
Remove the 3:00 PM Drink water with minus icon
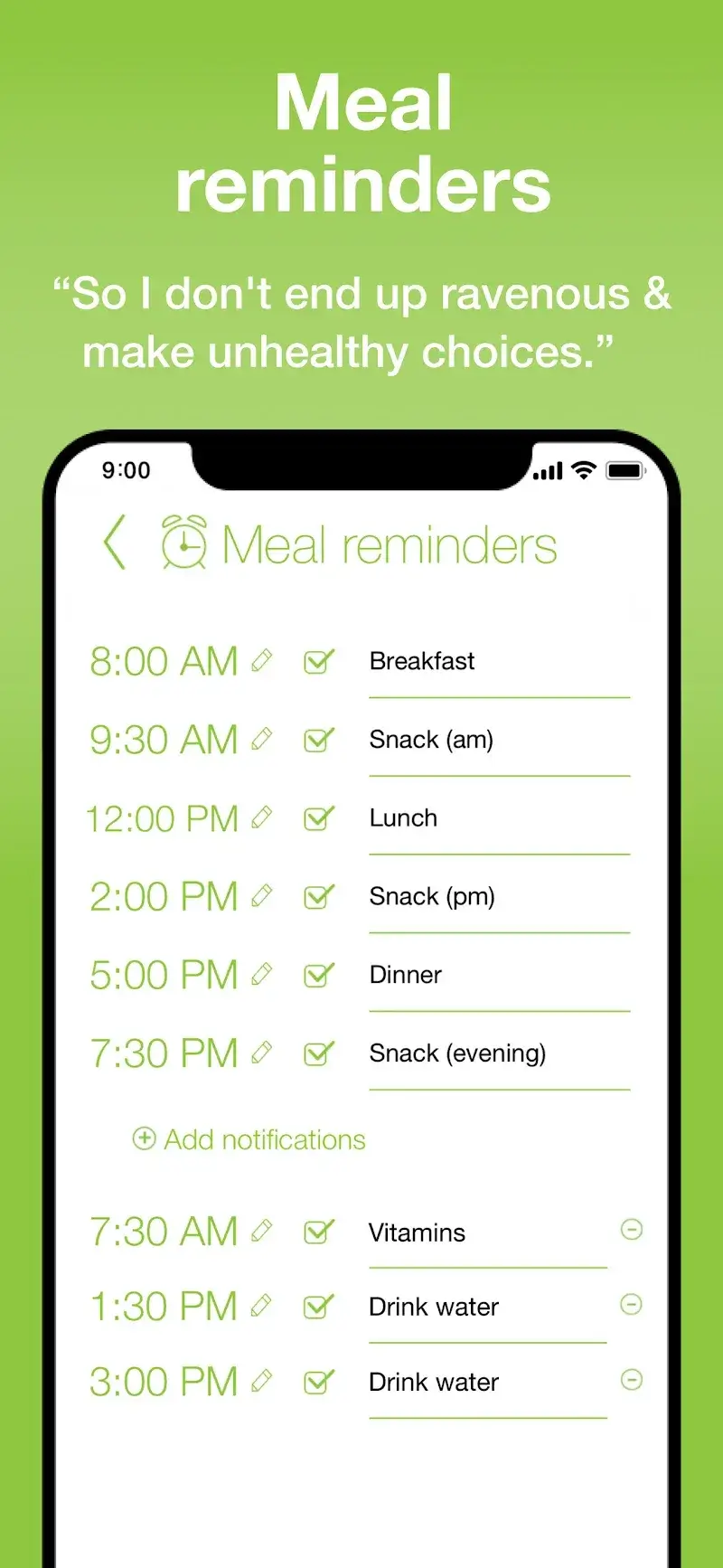tap(632, 1379)
